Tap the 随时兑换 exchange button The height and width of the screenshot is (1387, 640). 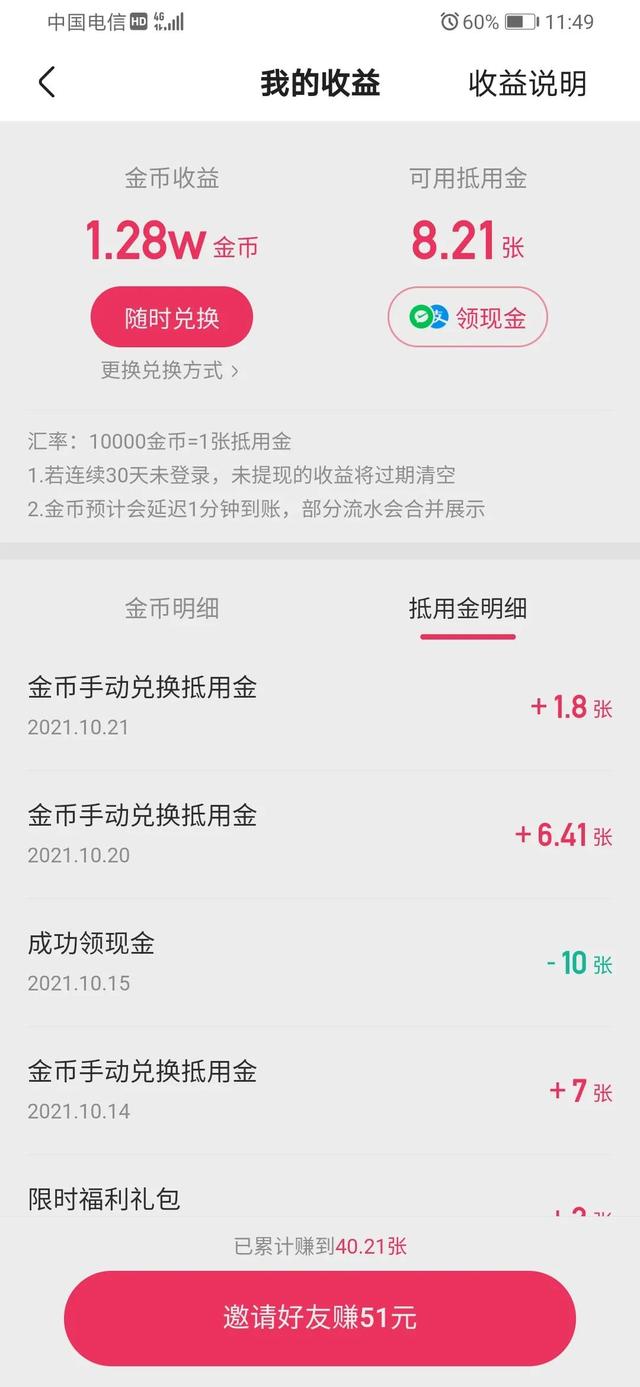171,319
